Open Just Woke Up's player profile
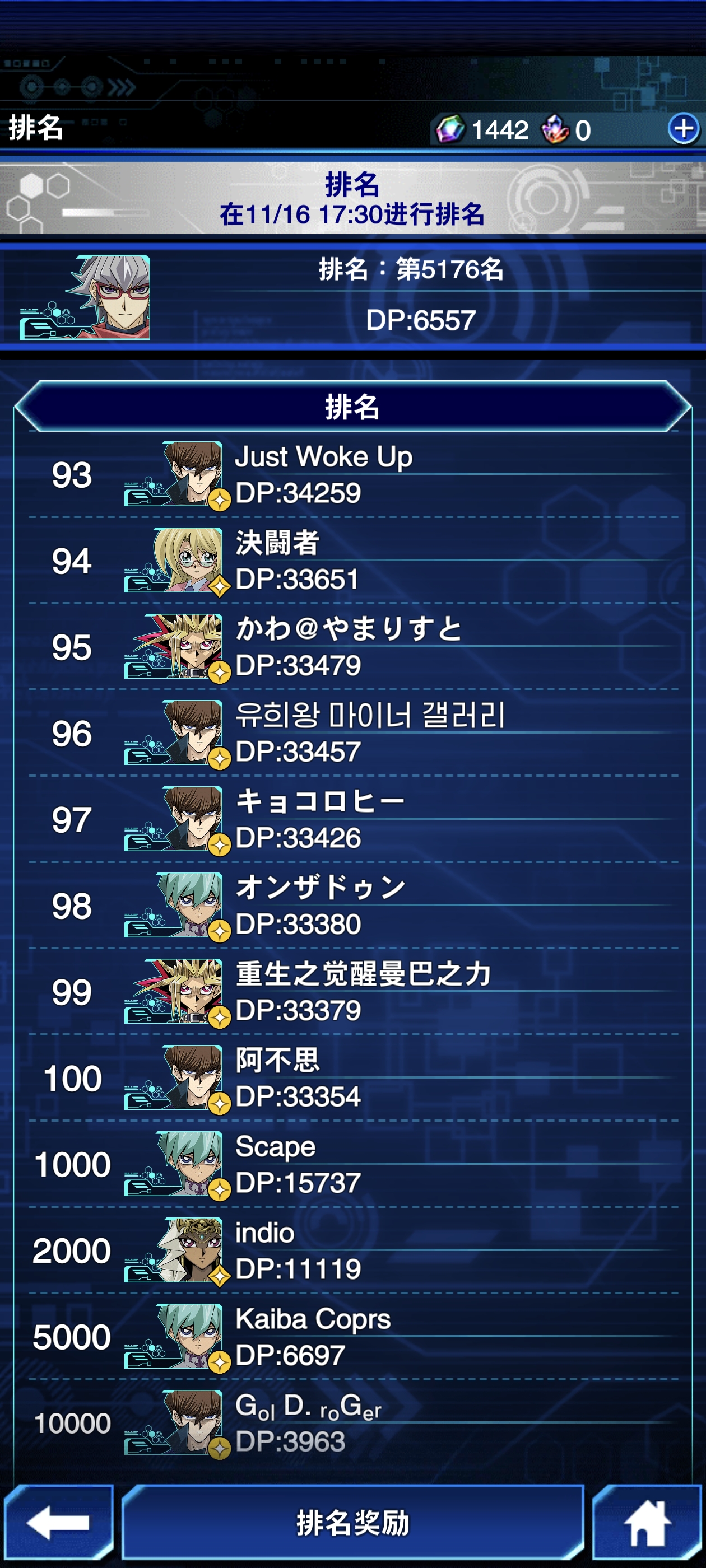 point(352,475)
